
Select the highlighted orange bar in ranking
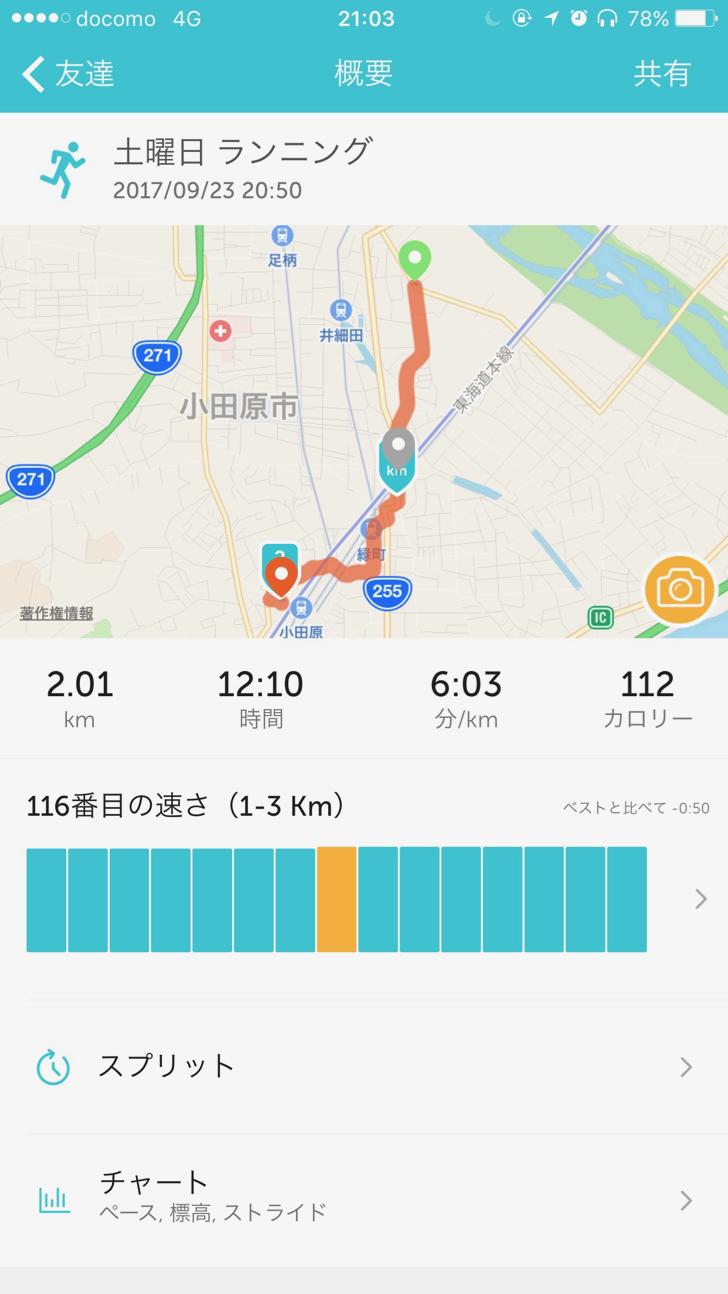coord(336,899)
